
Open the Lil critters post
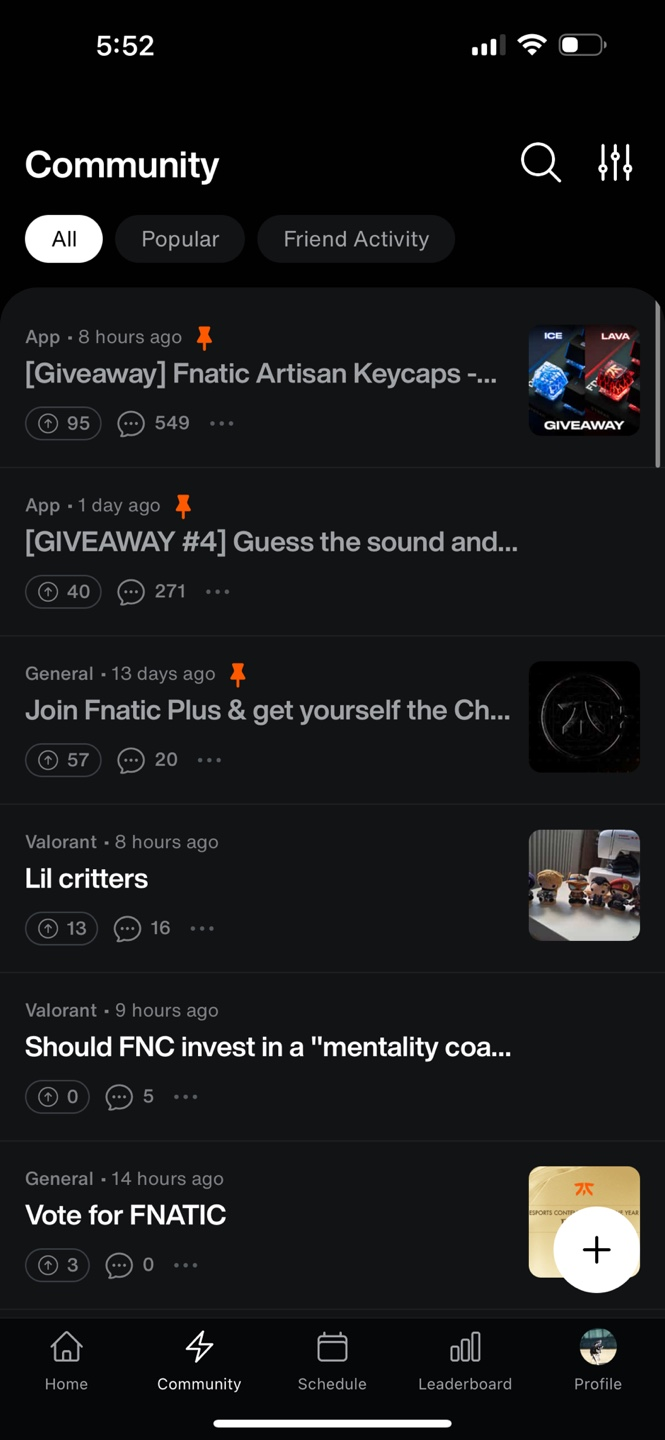click(x=87, y=878)
